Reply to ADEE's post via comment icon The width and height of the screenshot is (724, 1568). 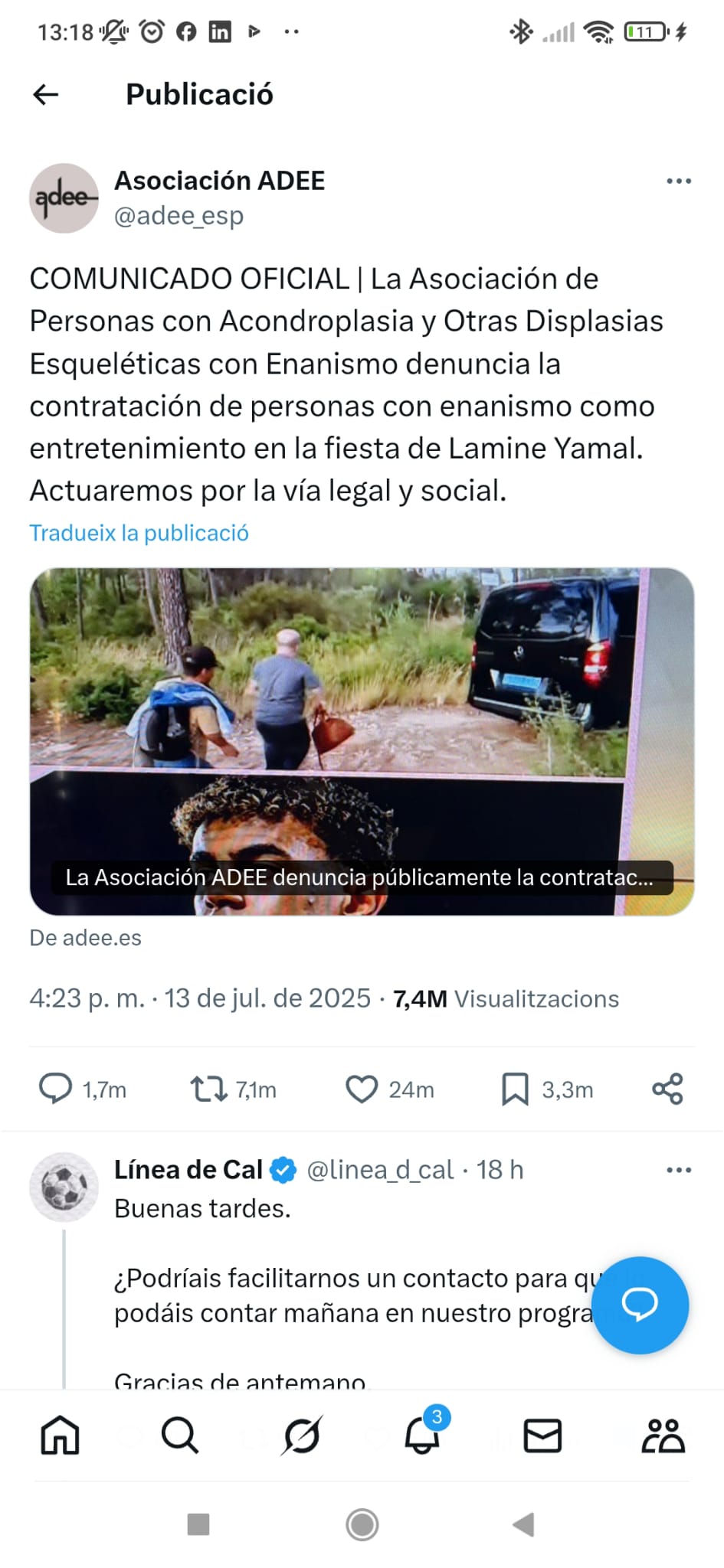(x=55, y=1089)
